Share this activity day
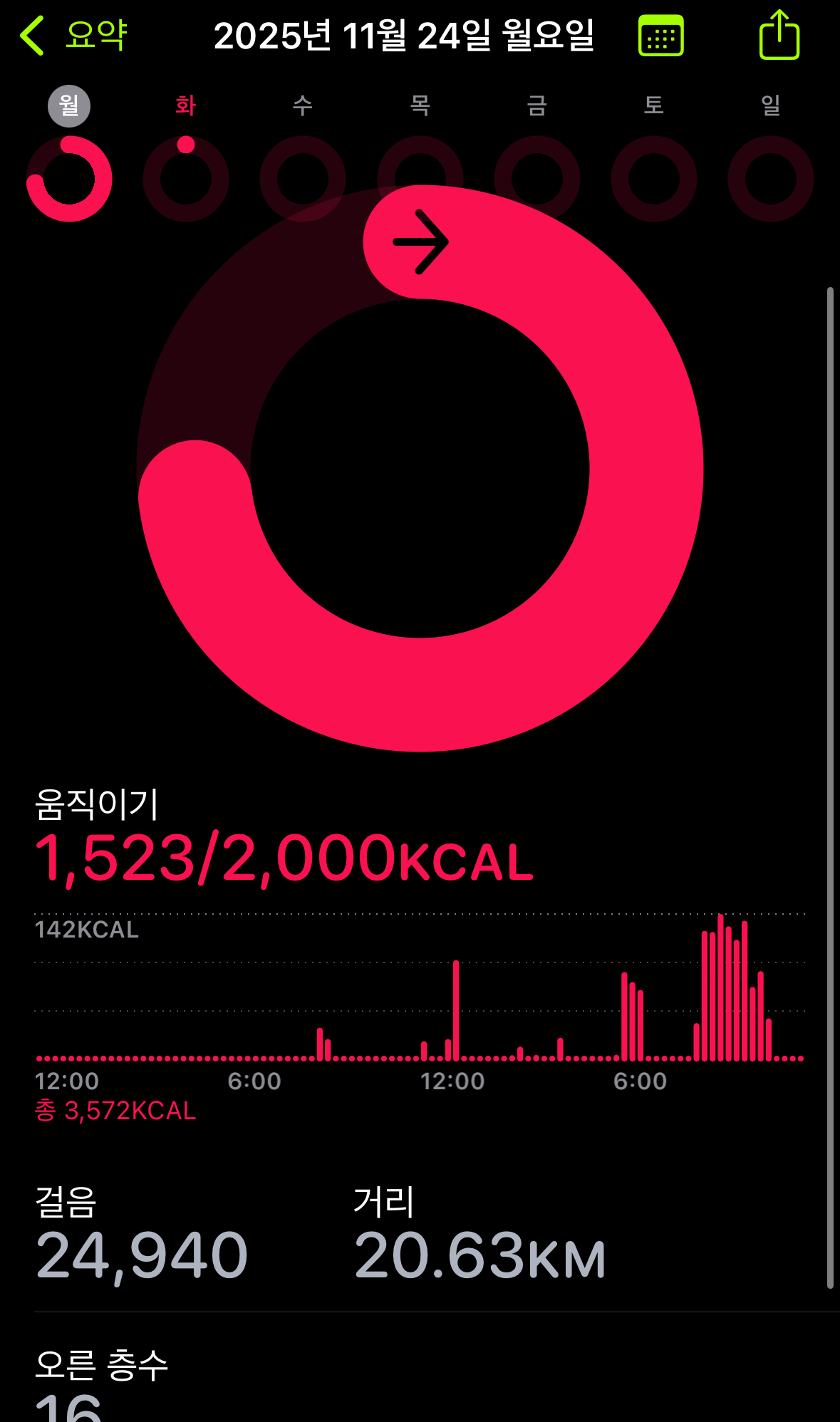Image resolution: width=840 pixels, height=1422 pixels. point(779,35)
